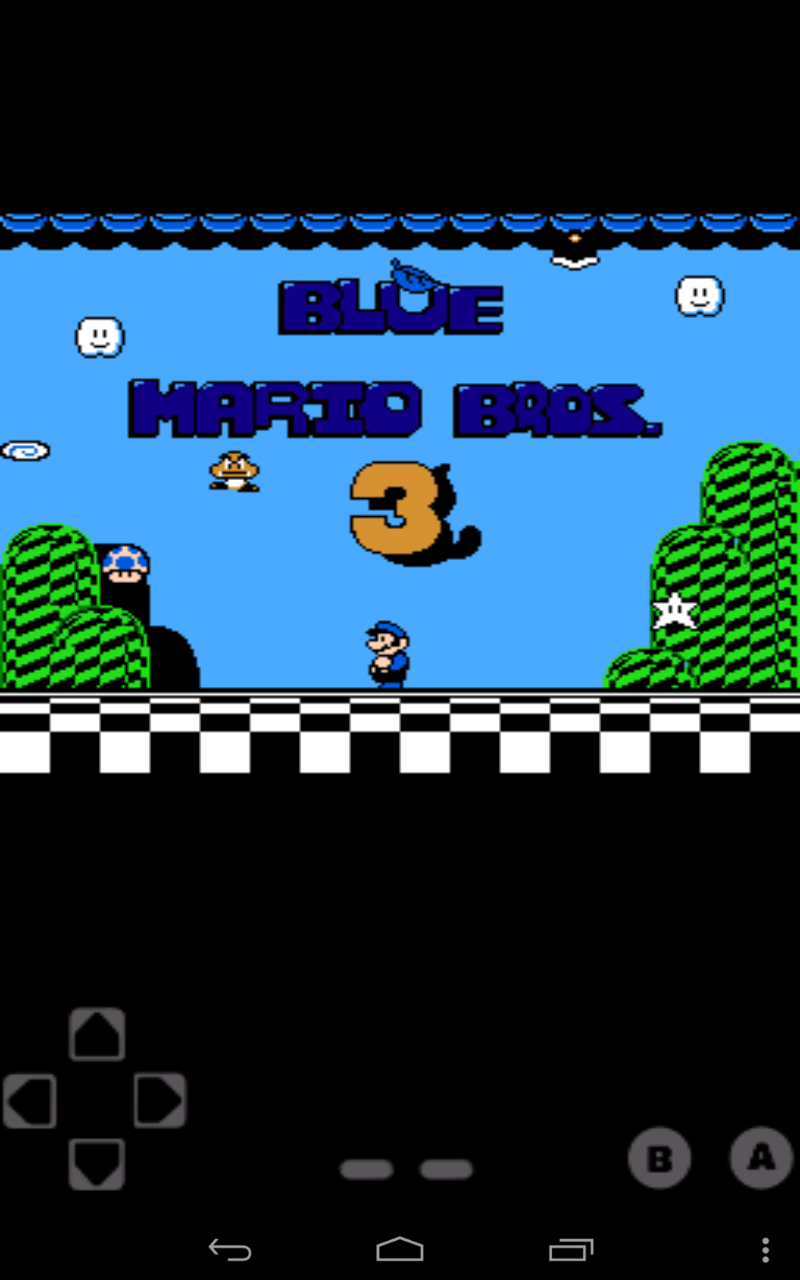Viewport: 800px width, 1280px height.
Task: Tap the D-pad right arrow
Action: pos(160,1101)
